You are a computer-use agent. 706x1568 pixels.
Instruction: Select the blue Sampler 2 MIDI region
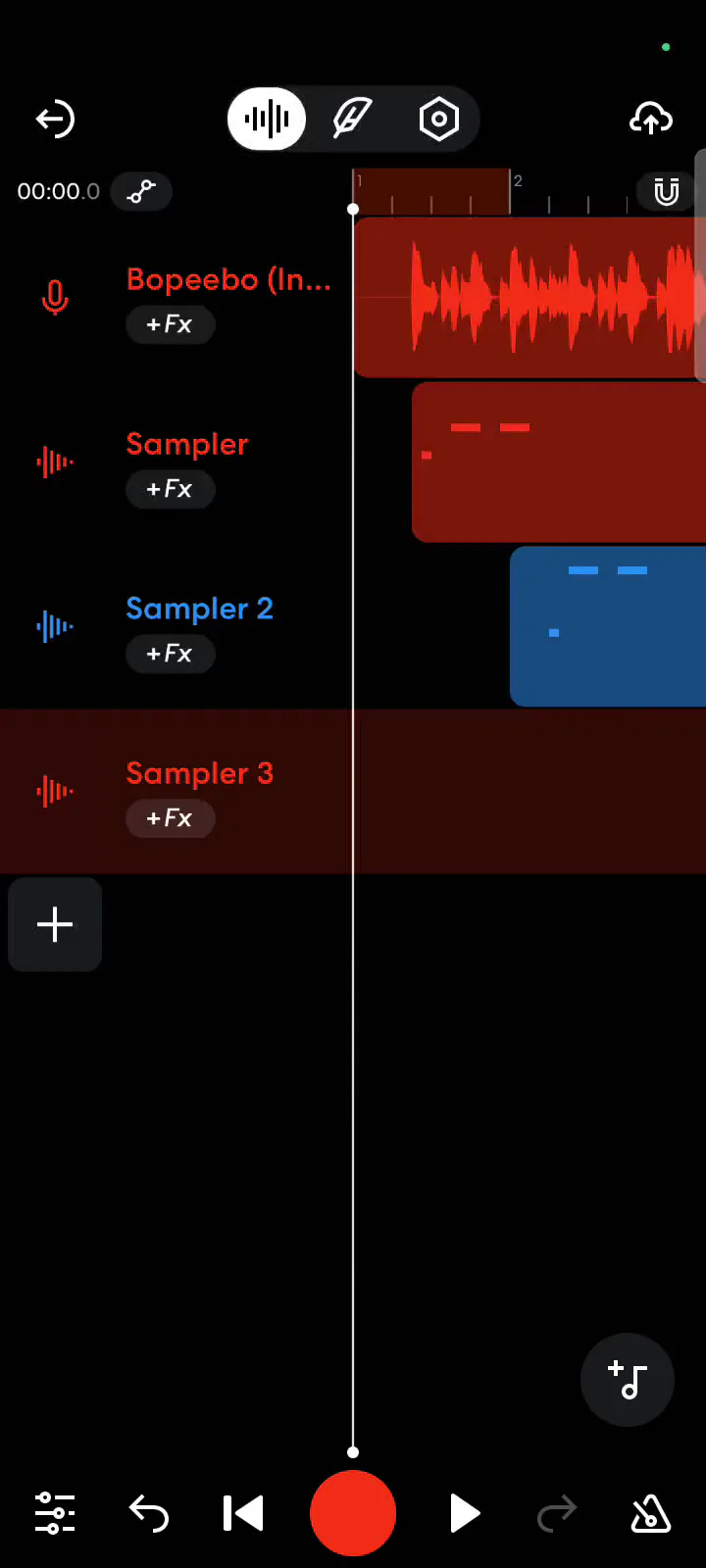pyautogui.click(x=608, y=626)
